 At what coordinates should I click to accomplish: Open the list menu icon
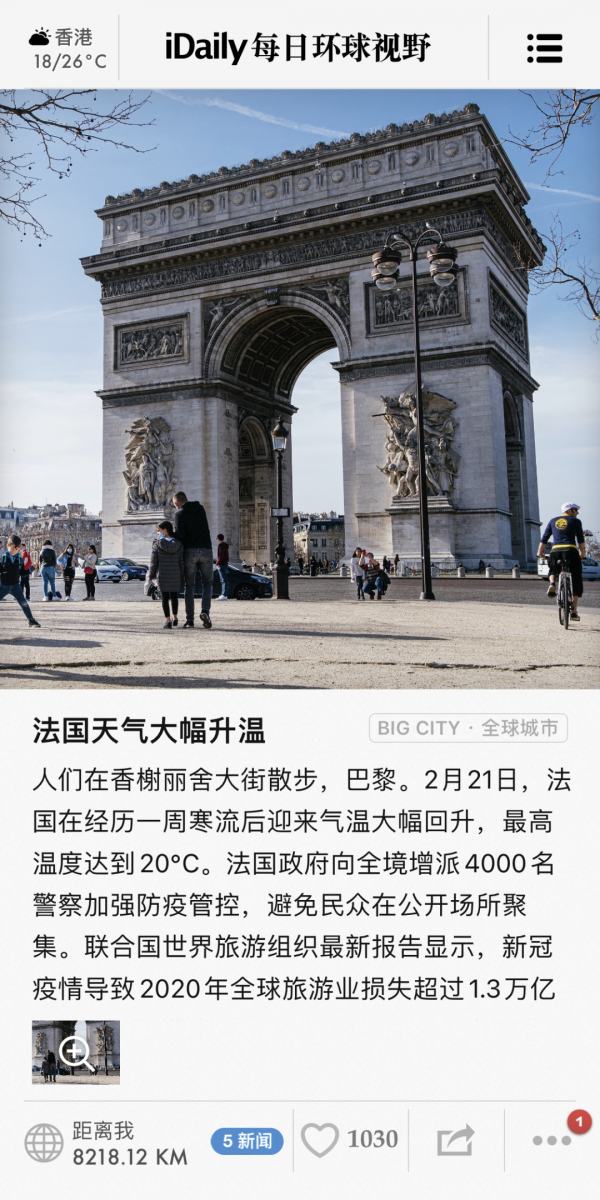[544, 47]
